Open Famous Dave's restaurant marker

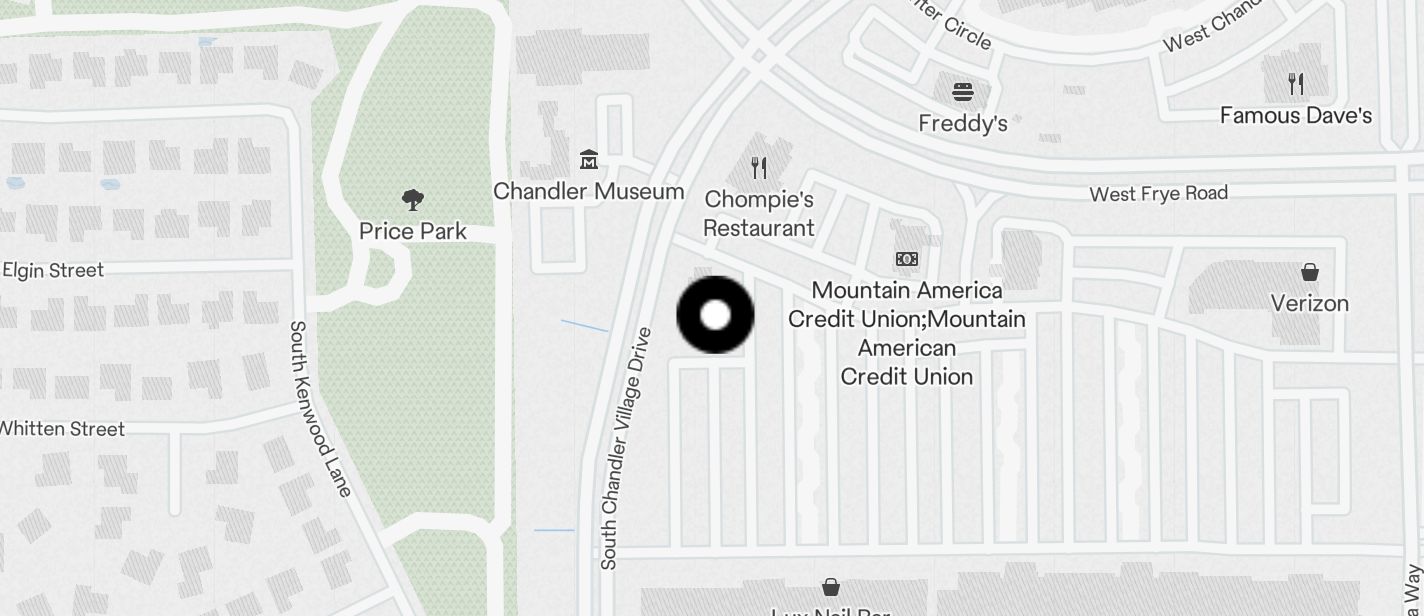1296,84
